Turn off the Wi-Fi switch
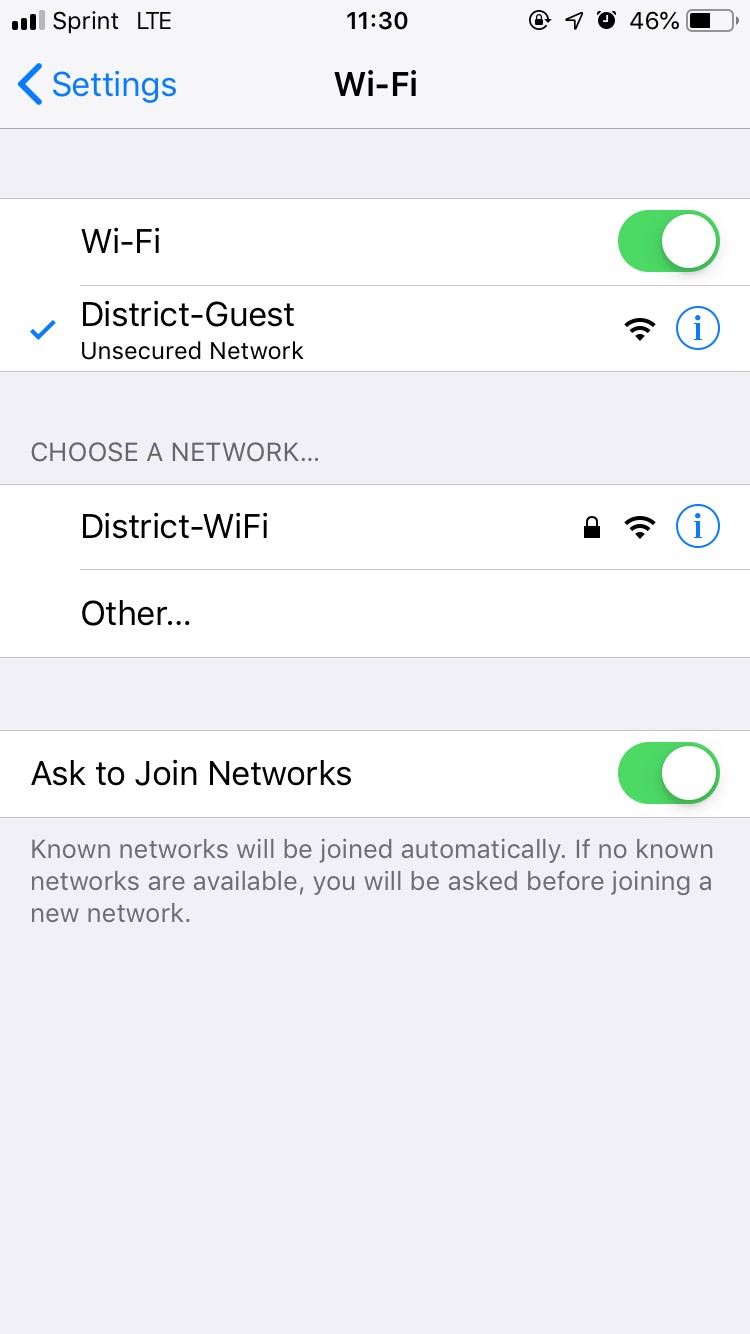The height and width of the screenshot is (1334, 750). tap(669, 241)
